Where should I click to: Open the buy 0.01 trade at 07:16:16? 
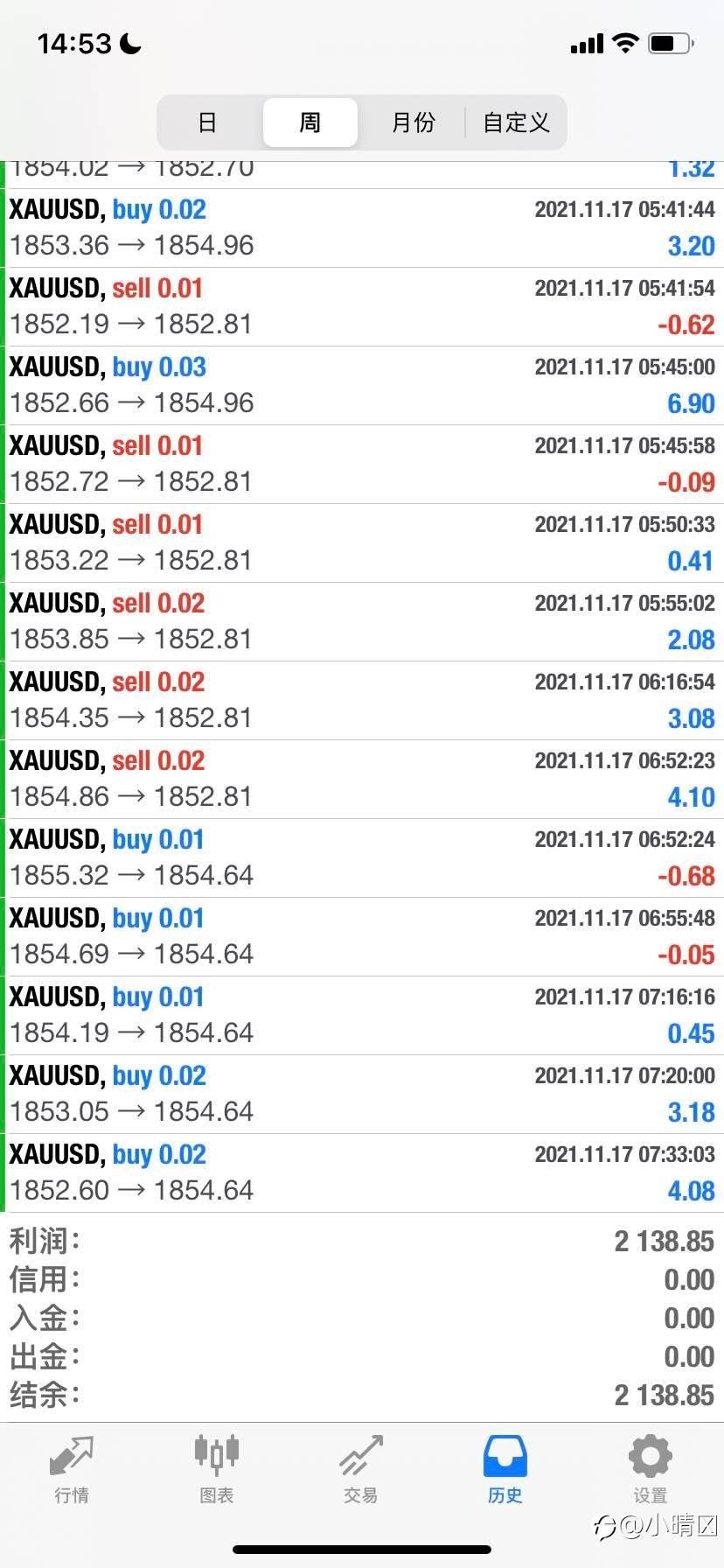tap(362, 1016)
